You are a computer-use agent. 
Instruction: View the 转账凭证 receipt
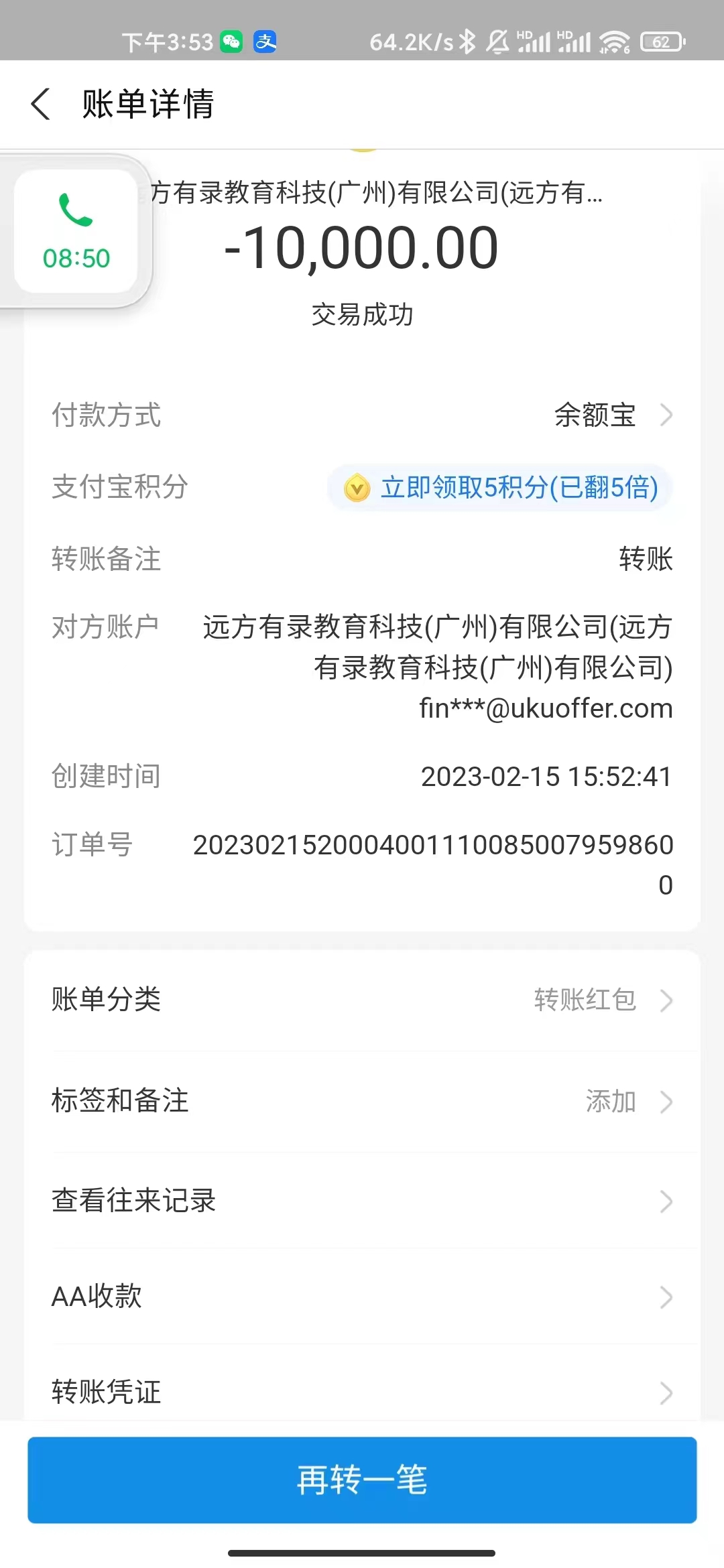point(362,1392)
